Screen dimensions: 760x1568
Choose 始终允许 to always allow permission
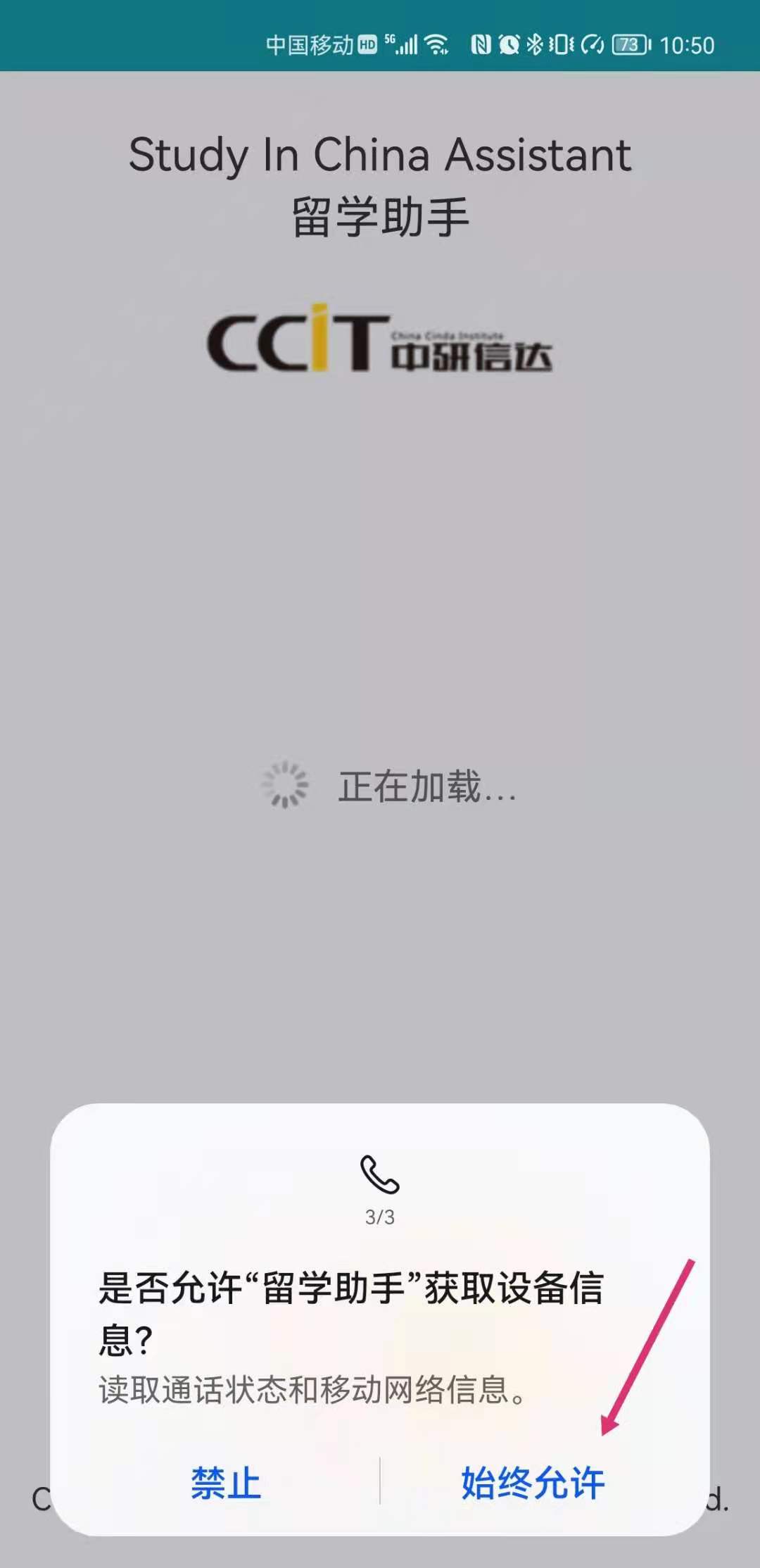533,1482
